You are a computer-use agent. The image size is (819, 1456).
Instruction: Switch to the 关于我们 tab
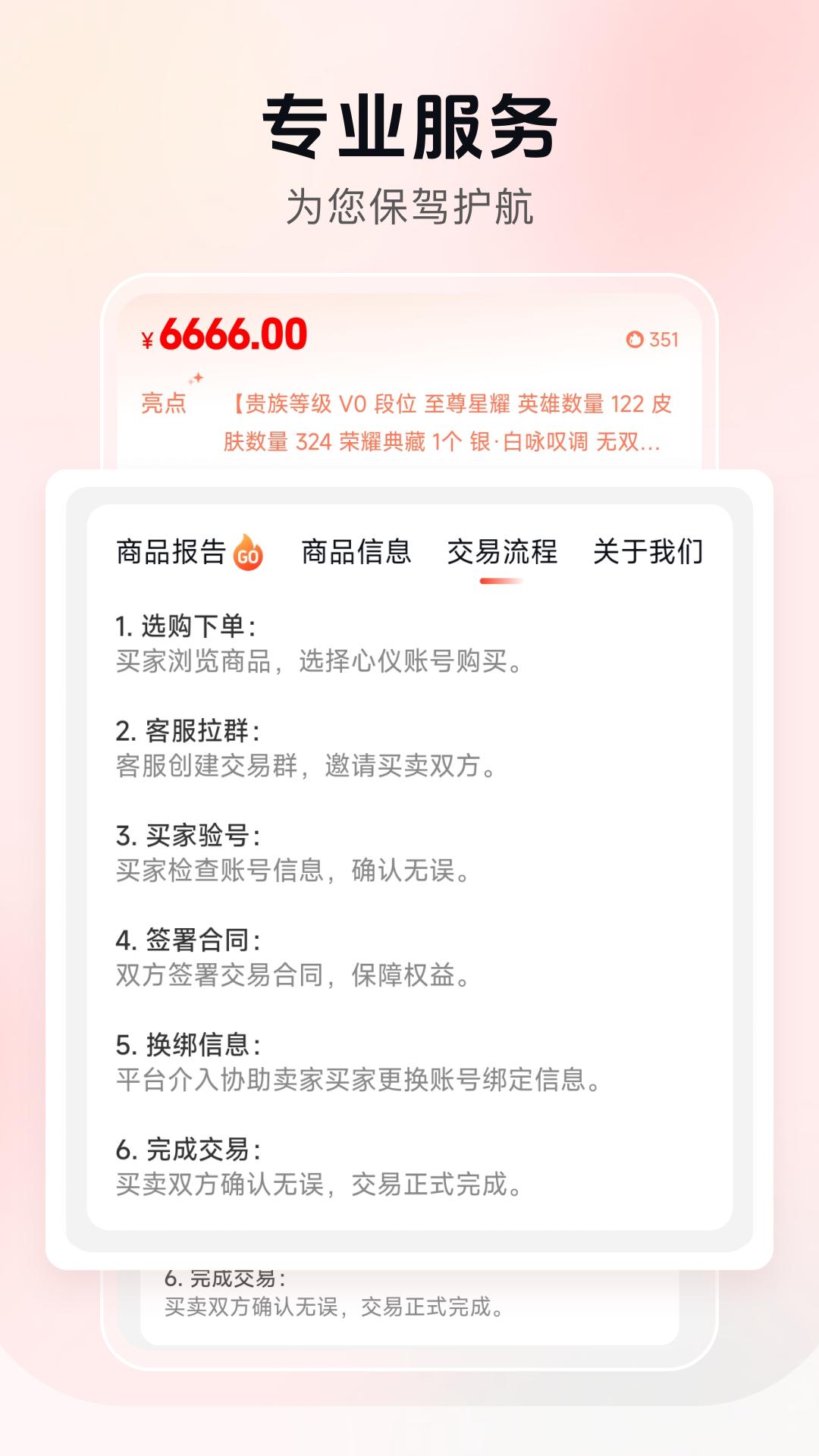(651, 554)
